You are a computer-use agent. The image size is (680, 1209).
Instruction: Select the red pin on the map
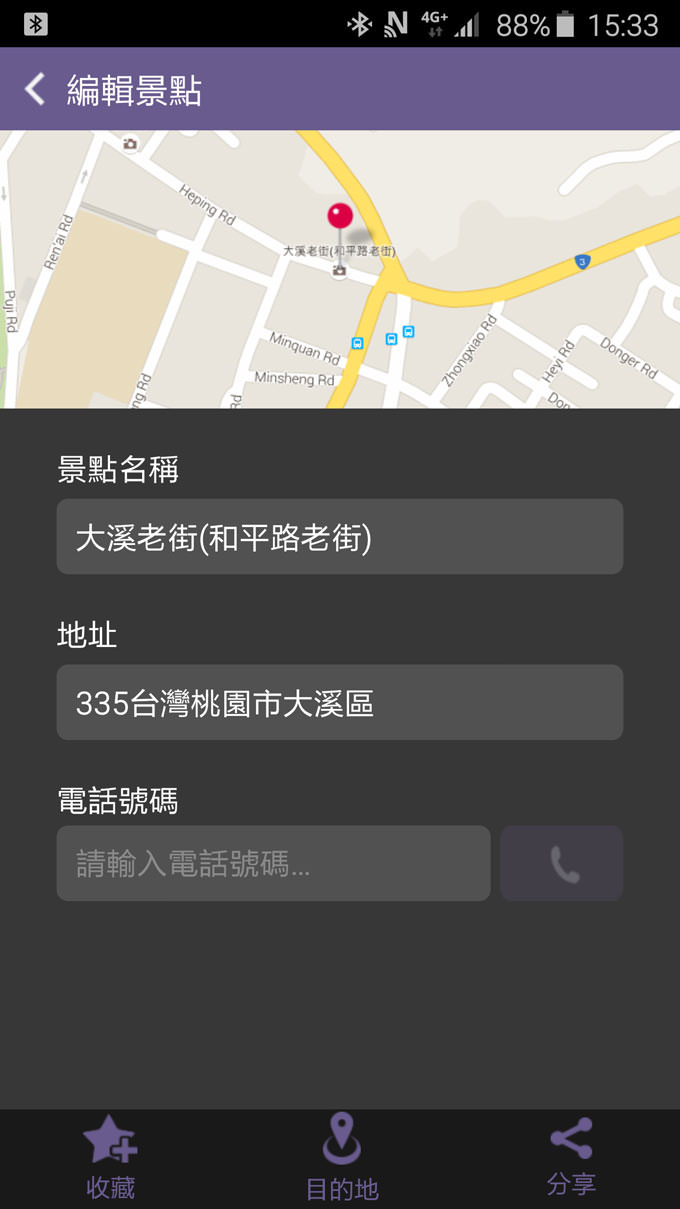coord(340,217)
